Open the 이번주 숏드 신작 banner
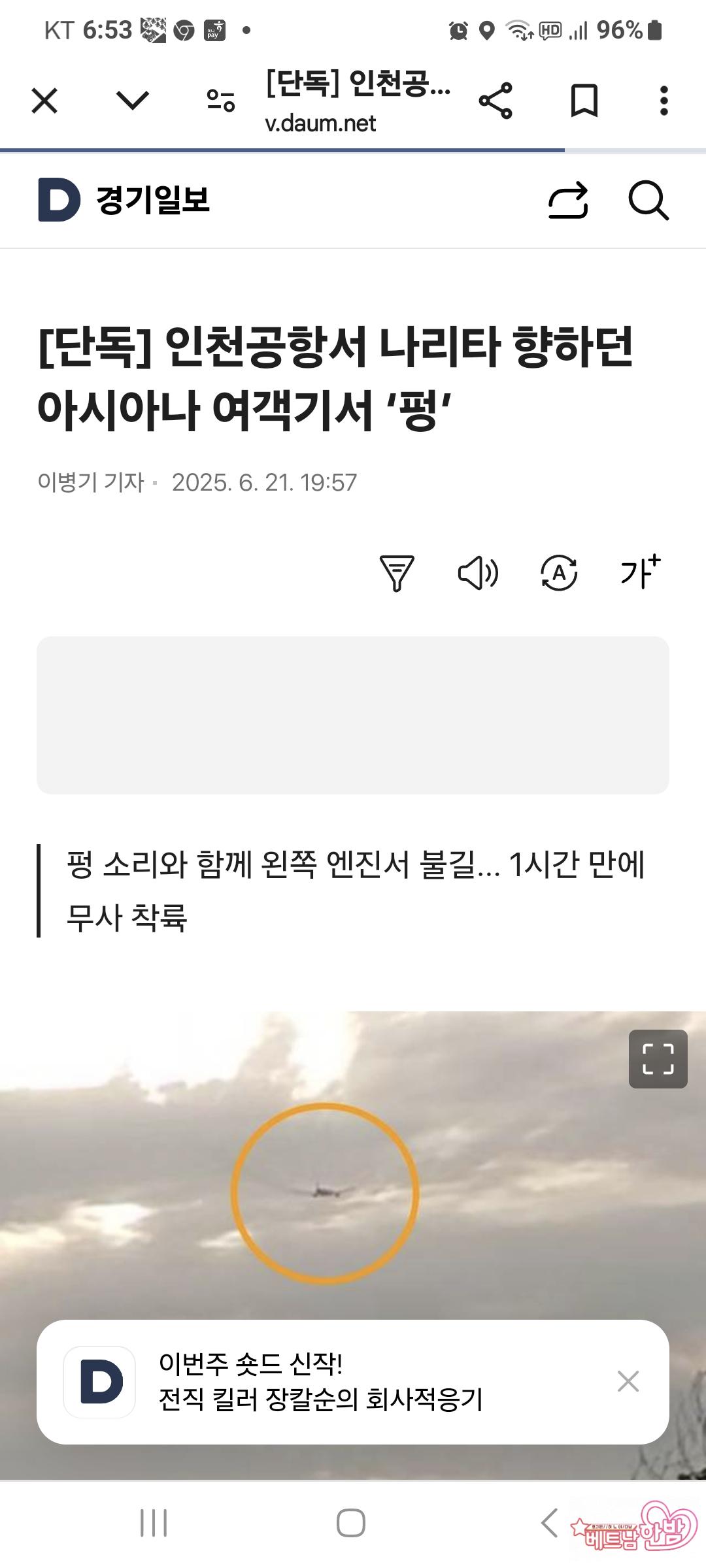 click(320, 1382)
